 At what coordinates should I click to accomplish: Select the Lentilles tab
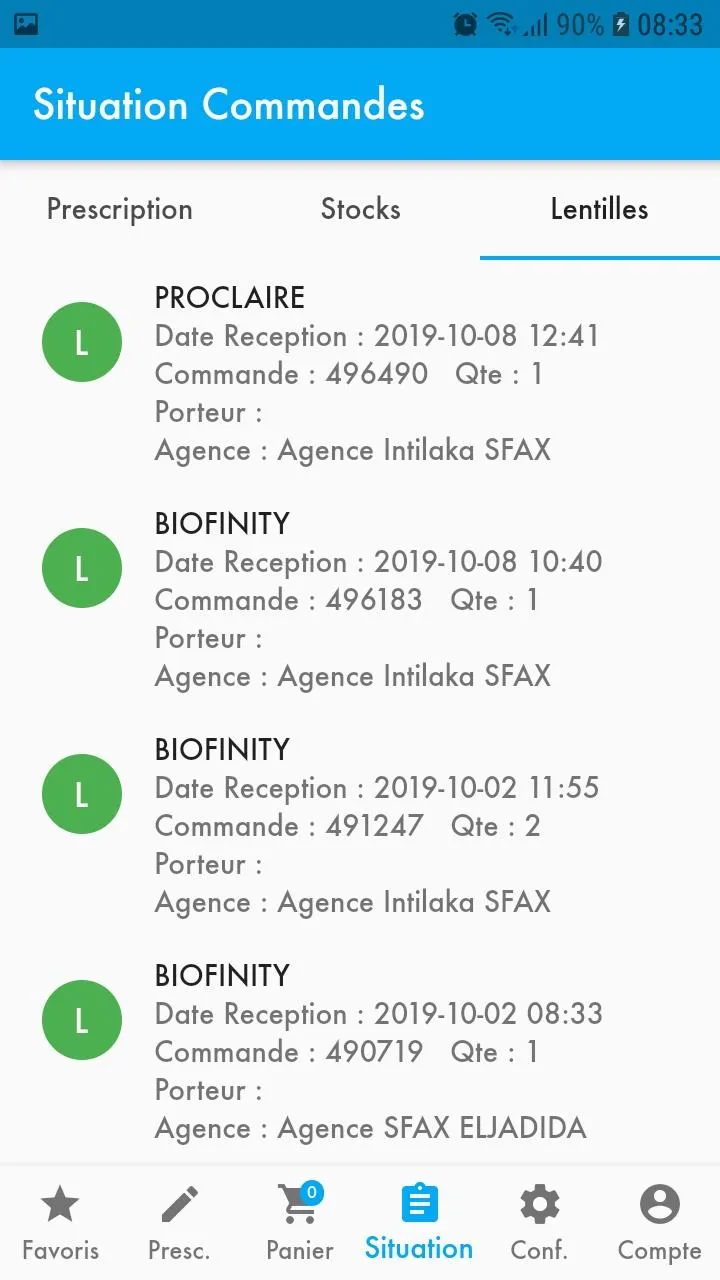599,209
